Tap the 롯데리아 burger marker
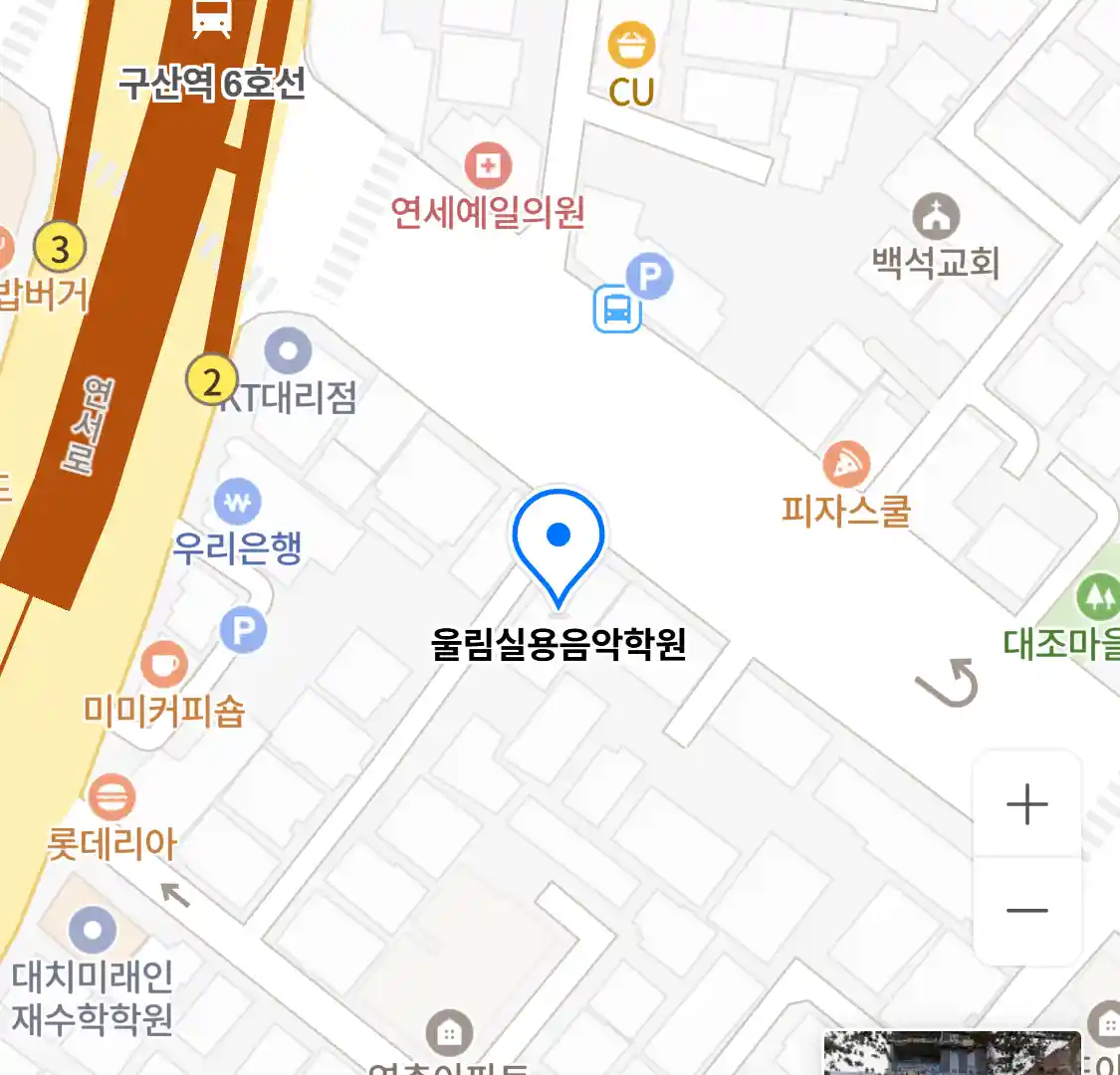Viewport: 1120px width, 1075px height. click(112, 797)
